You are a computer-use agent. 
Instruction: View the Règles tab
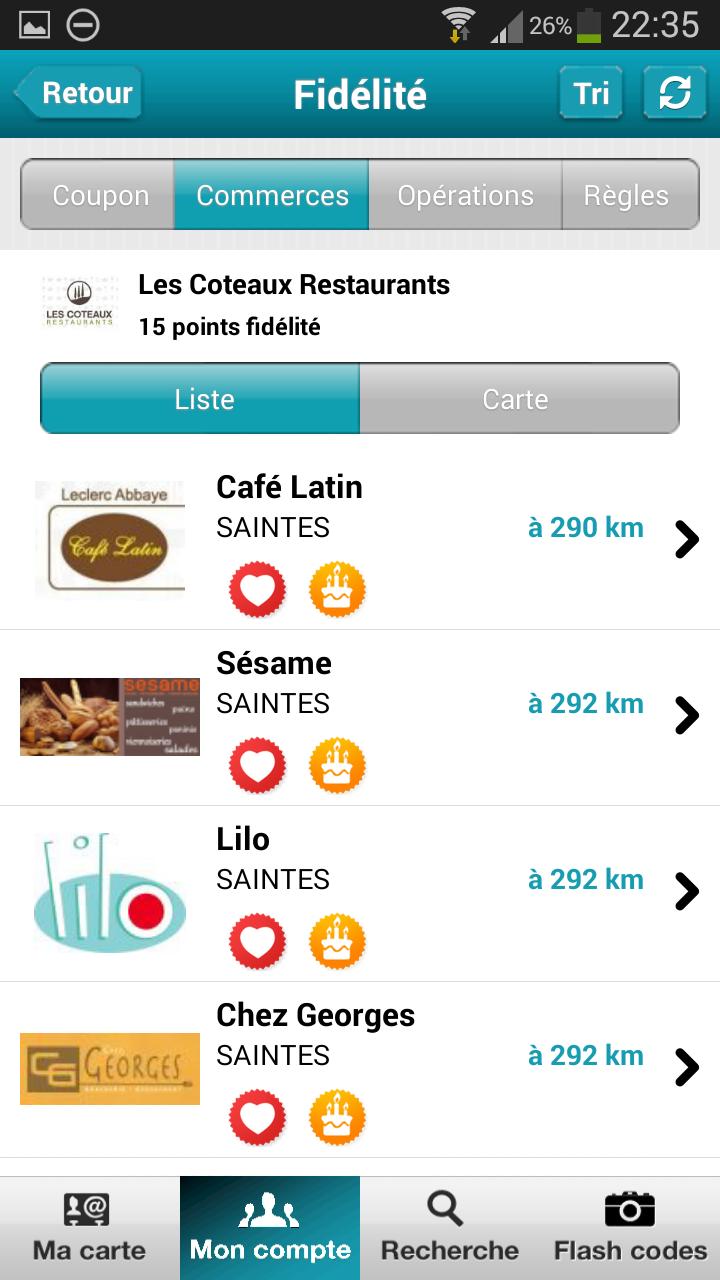627,195
